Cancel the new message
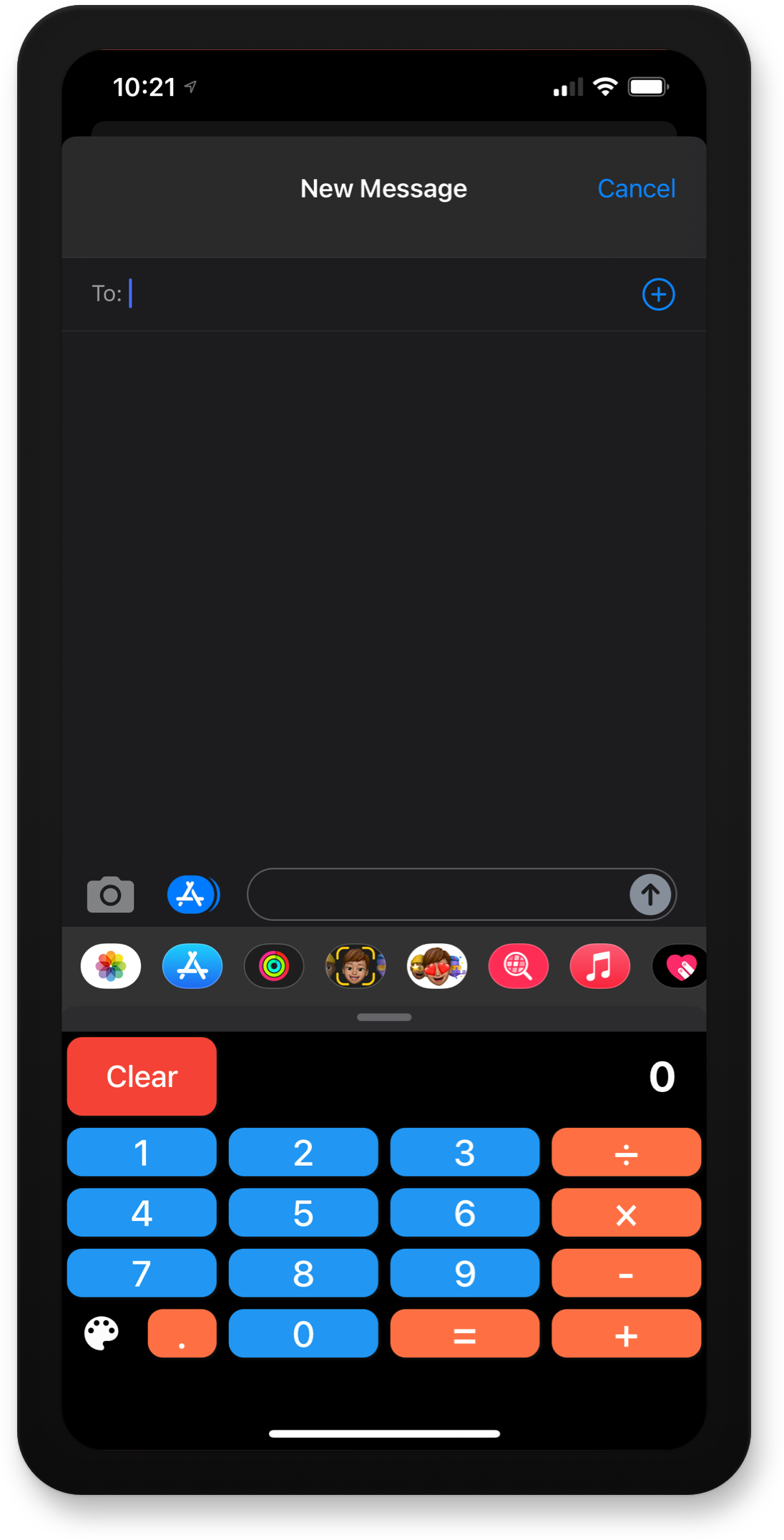 636,188
